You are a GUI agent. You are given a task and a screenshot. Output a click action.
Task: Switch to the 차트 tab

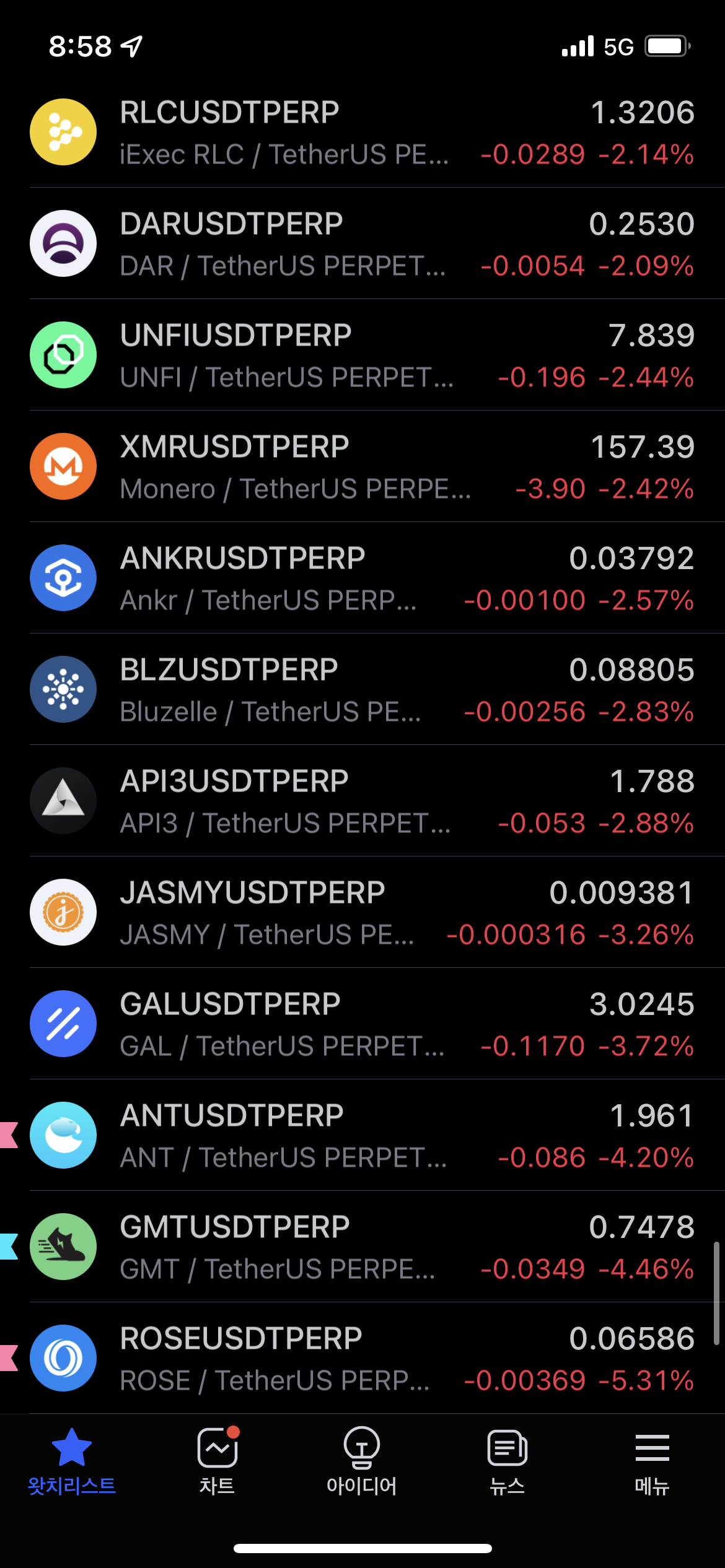click(x=217, y=1461)
